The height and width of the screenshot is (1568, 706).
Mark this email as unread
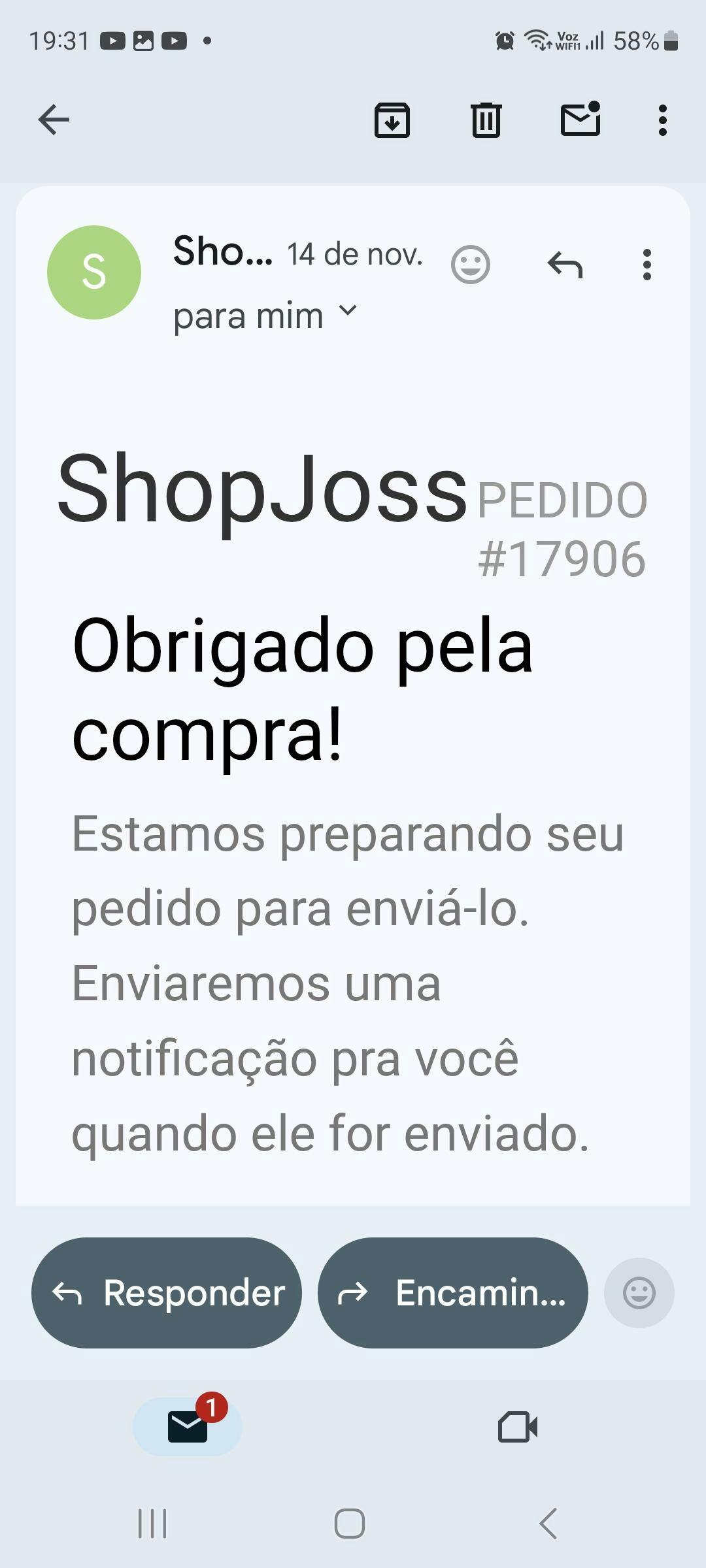tap(580, 120)
